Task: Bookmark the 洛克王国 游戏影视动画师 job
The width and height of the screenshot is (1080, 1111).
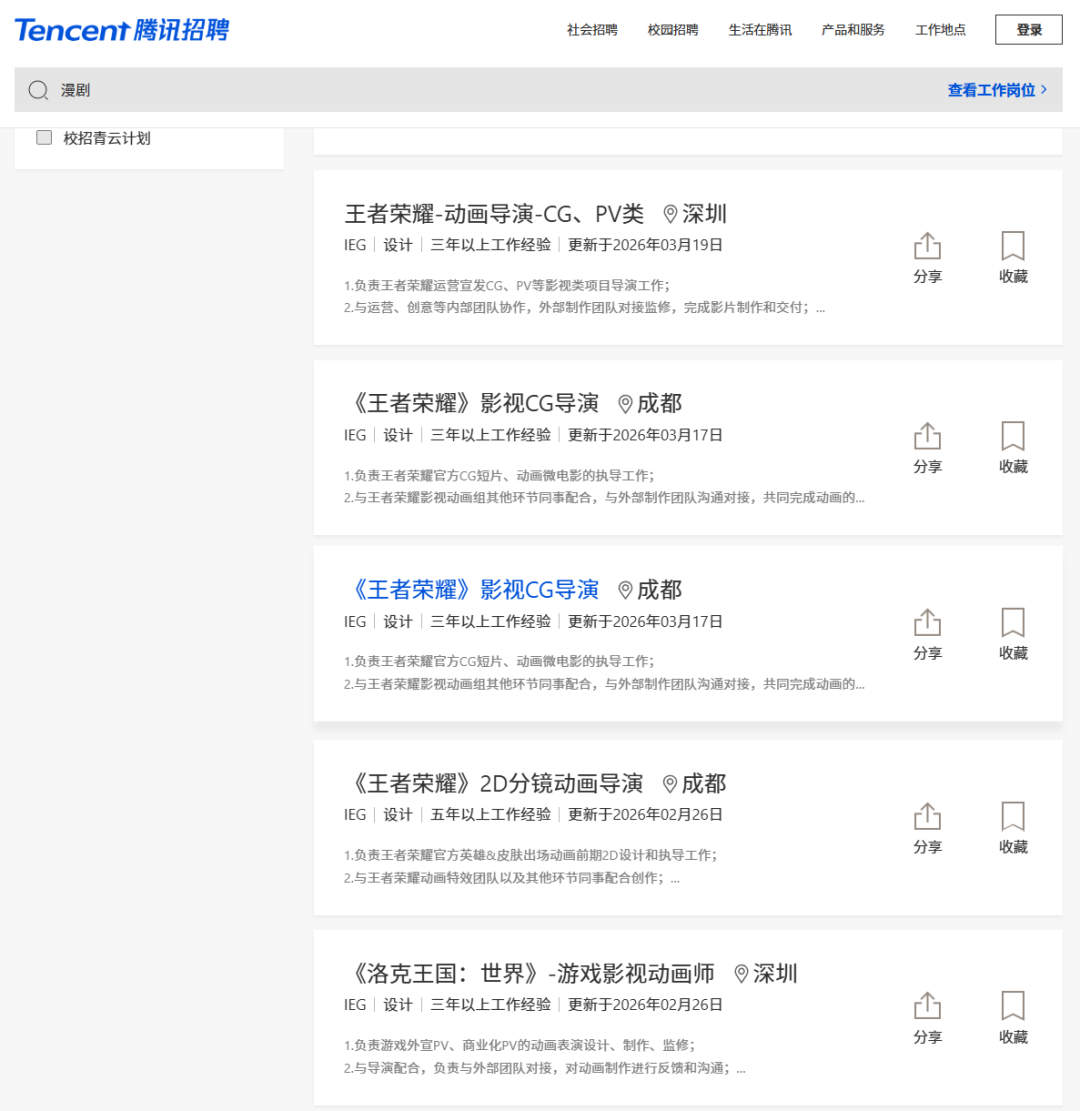Action: [1013, 1018]
